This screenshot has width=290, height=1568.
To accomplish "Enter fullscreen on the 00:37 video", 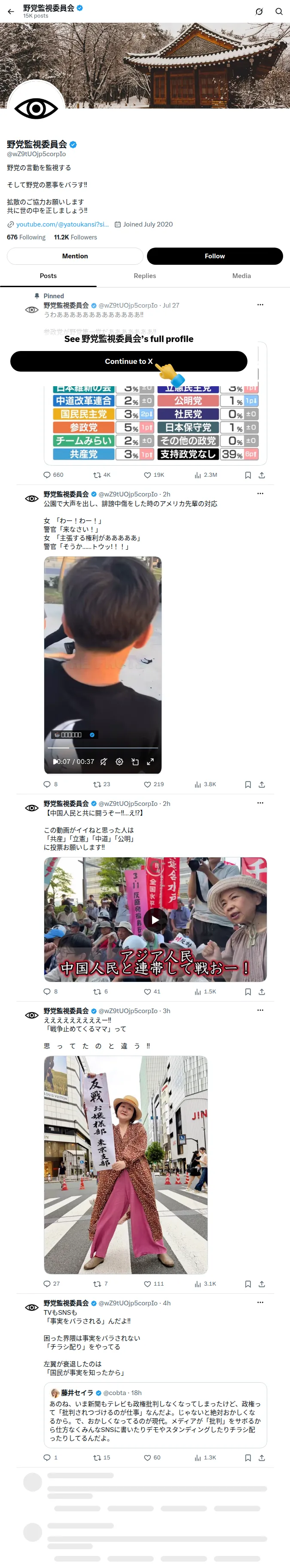I will point(150,762).
